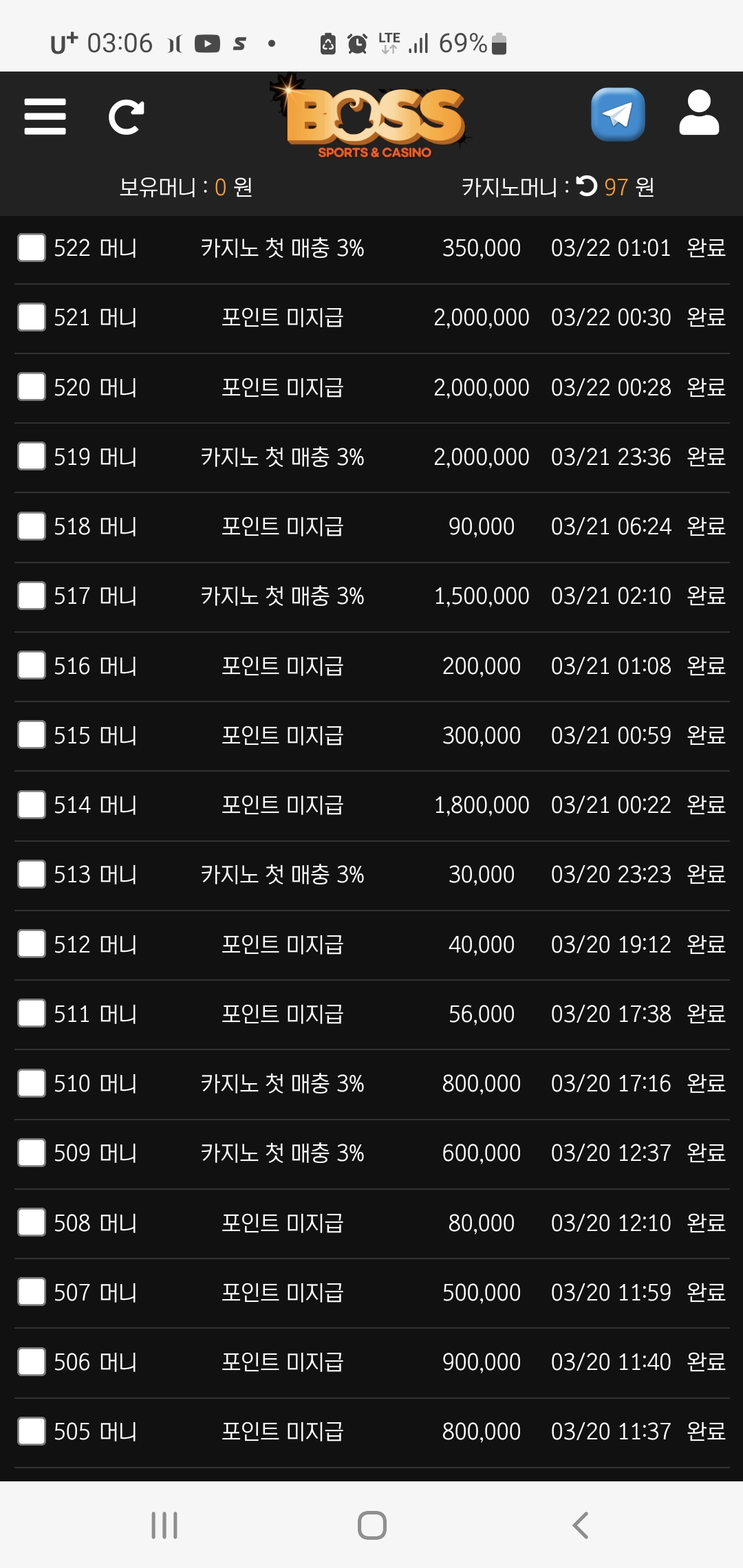The width and height of the screenshot is (743, 1568).
Task: Open the Telegram contact icon
Action: 618,114
